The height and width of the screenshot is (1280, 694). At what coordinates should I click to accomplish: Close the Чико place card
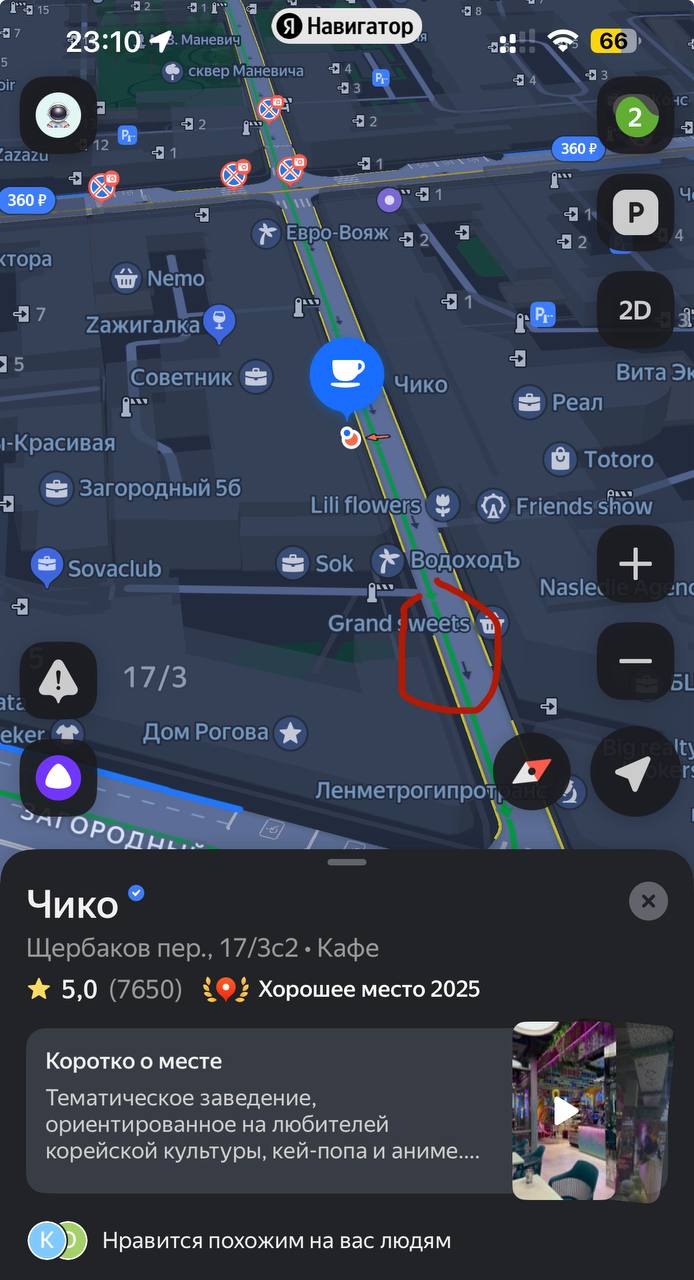point(648,901)
